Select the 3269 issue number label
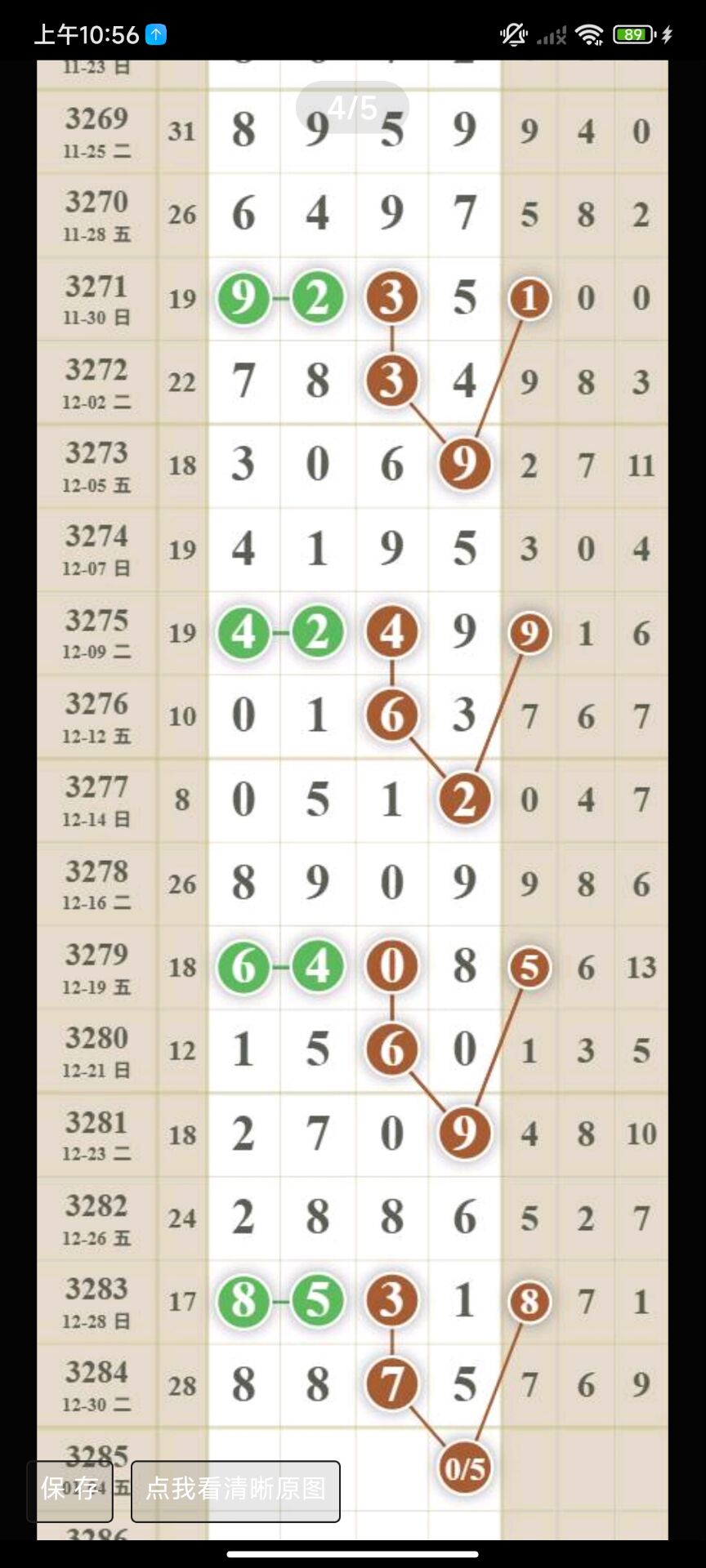The image size is (706, 1568). coord(96,119)
